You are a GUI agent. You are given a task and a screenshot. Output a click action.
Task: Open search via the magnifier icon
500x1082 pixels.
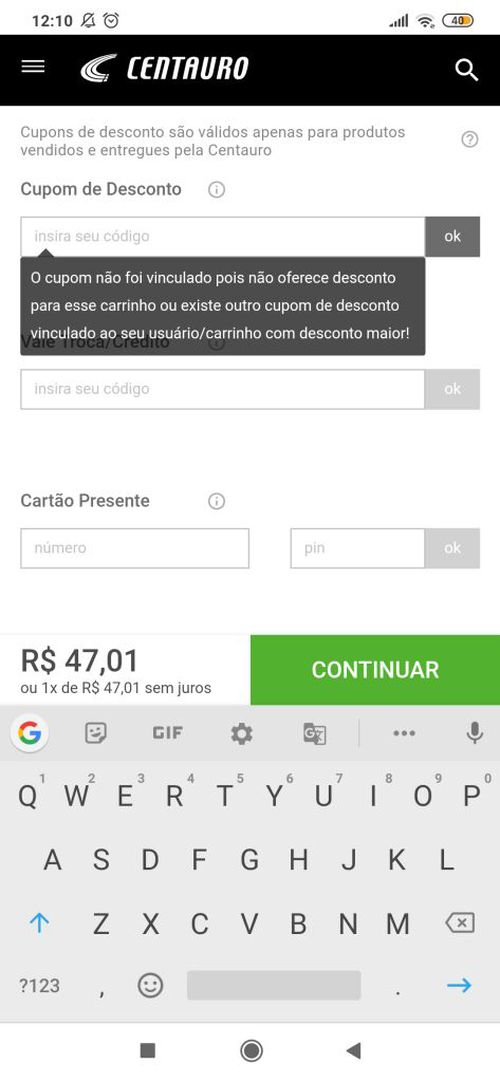pos(466,69)
